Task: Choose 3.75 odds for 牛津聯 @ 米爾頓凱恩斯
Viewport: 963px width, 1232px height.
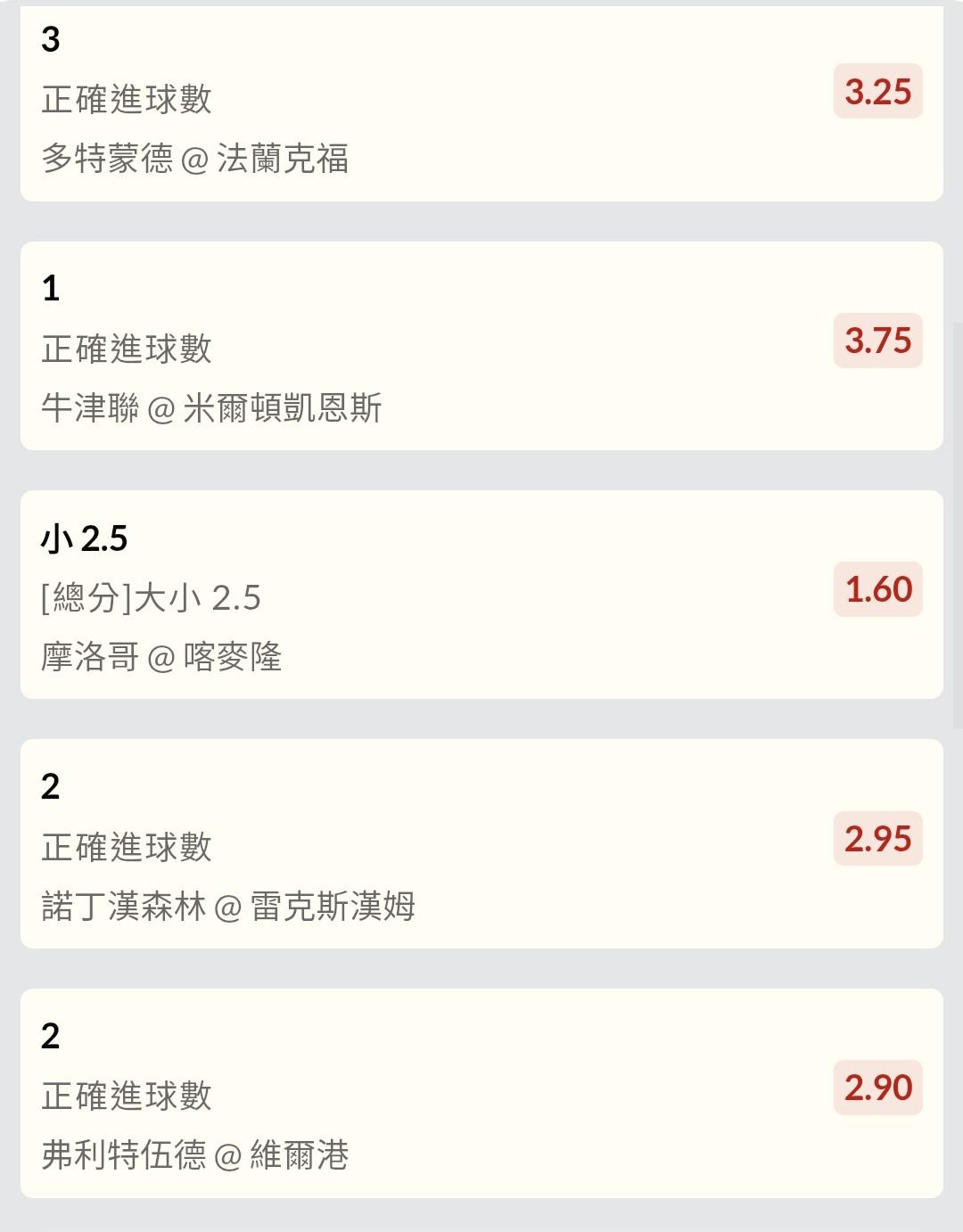Action: click(877, 341)
